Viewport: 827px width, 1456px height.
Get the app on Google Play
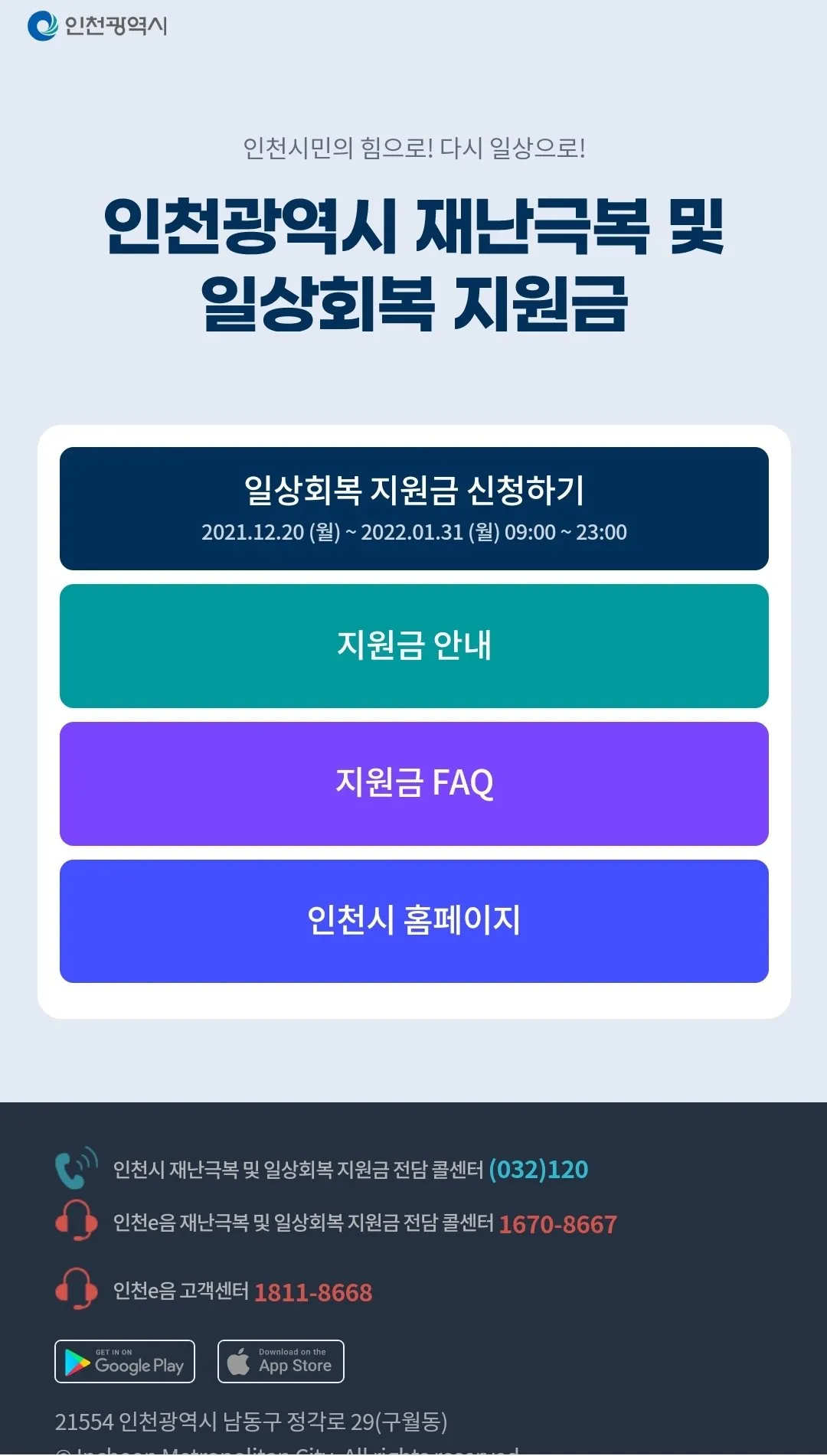(x=125, y=1362)
